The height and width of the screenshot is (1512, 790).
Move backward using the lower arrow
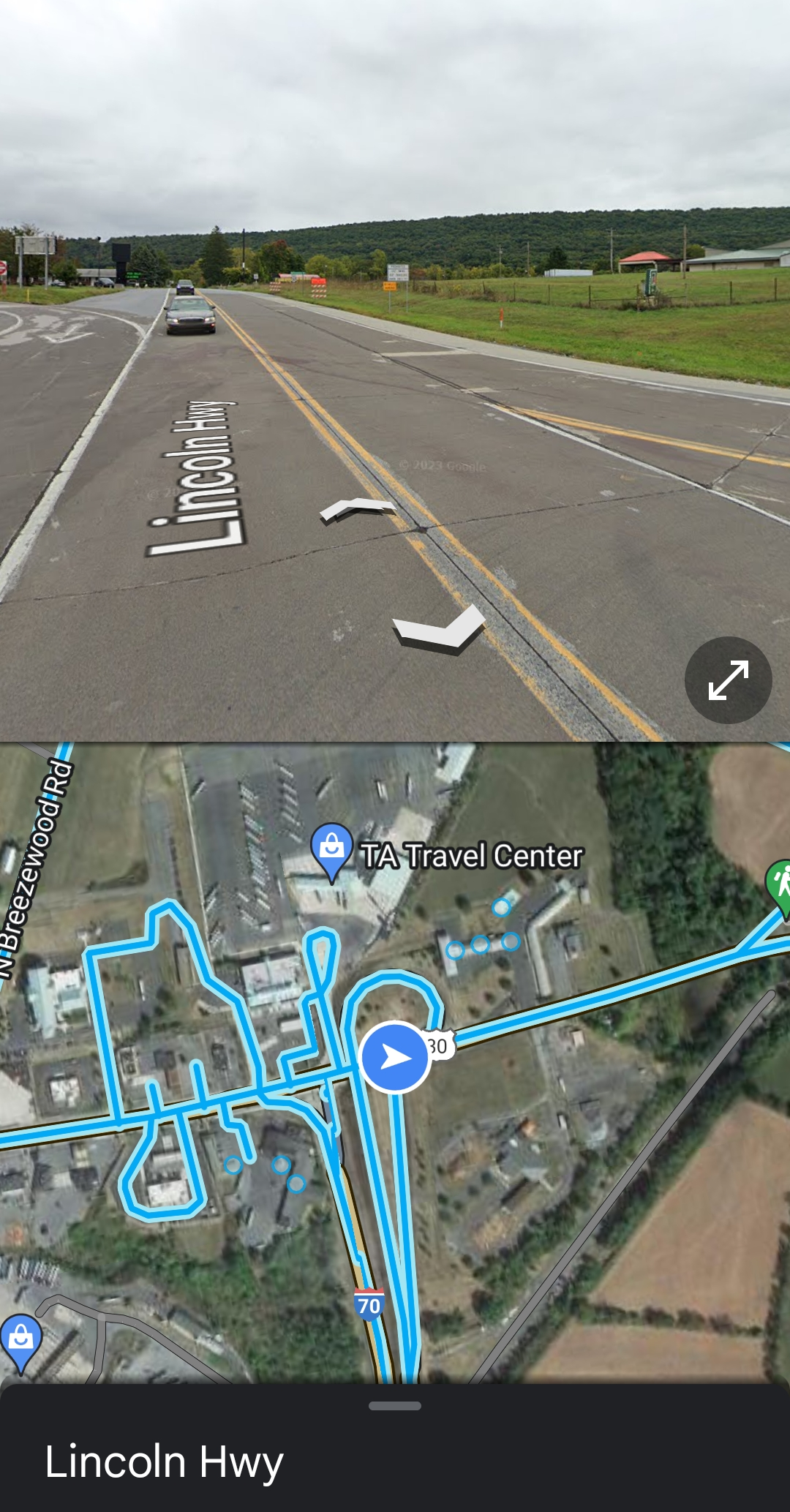point(439,628)
